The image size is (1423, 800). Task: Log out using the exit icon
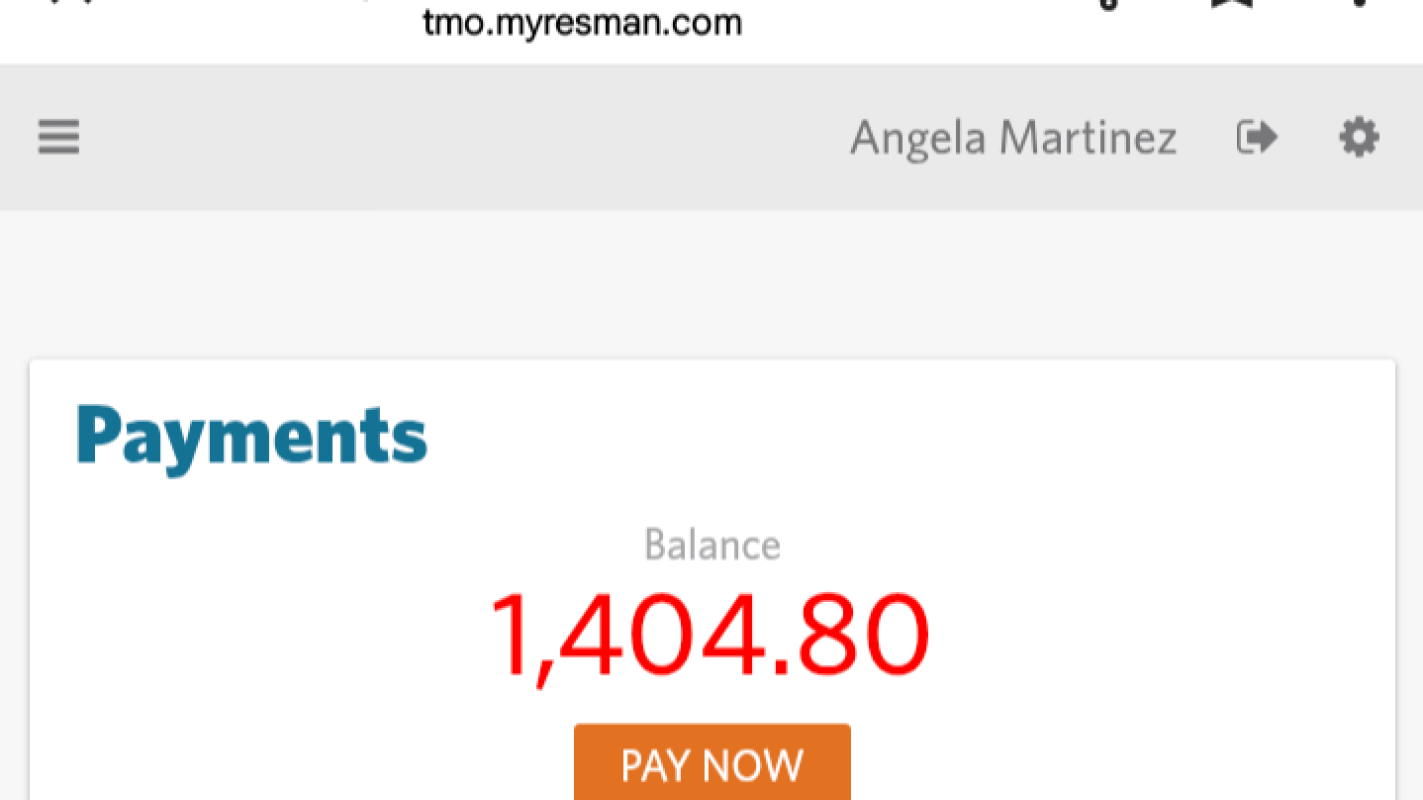point(1257,137)
